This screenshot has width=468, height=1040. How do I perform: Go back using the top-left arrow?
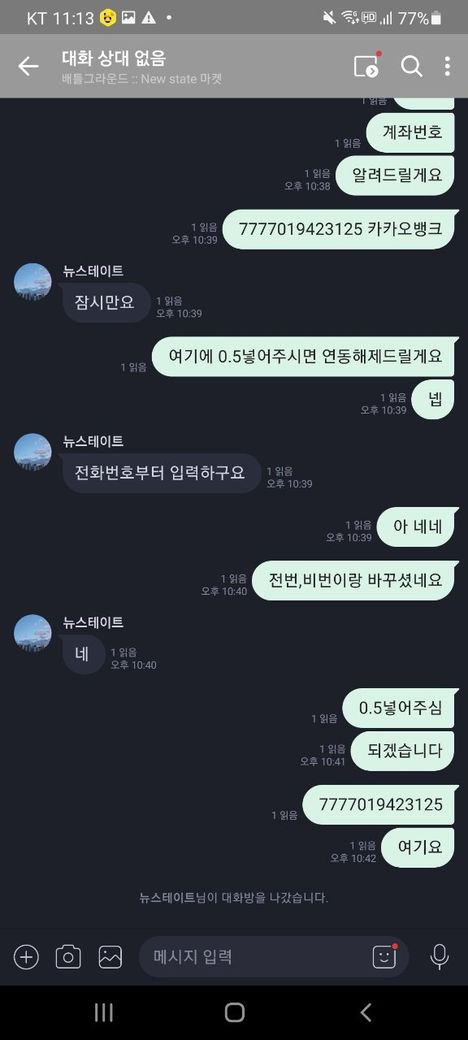pyautogui.click(x=28, y=66)
